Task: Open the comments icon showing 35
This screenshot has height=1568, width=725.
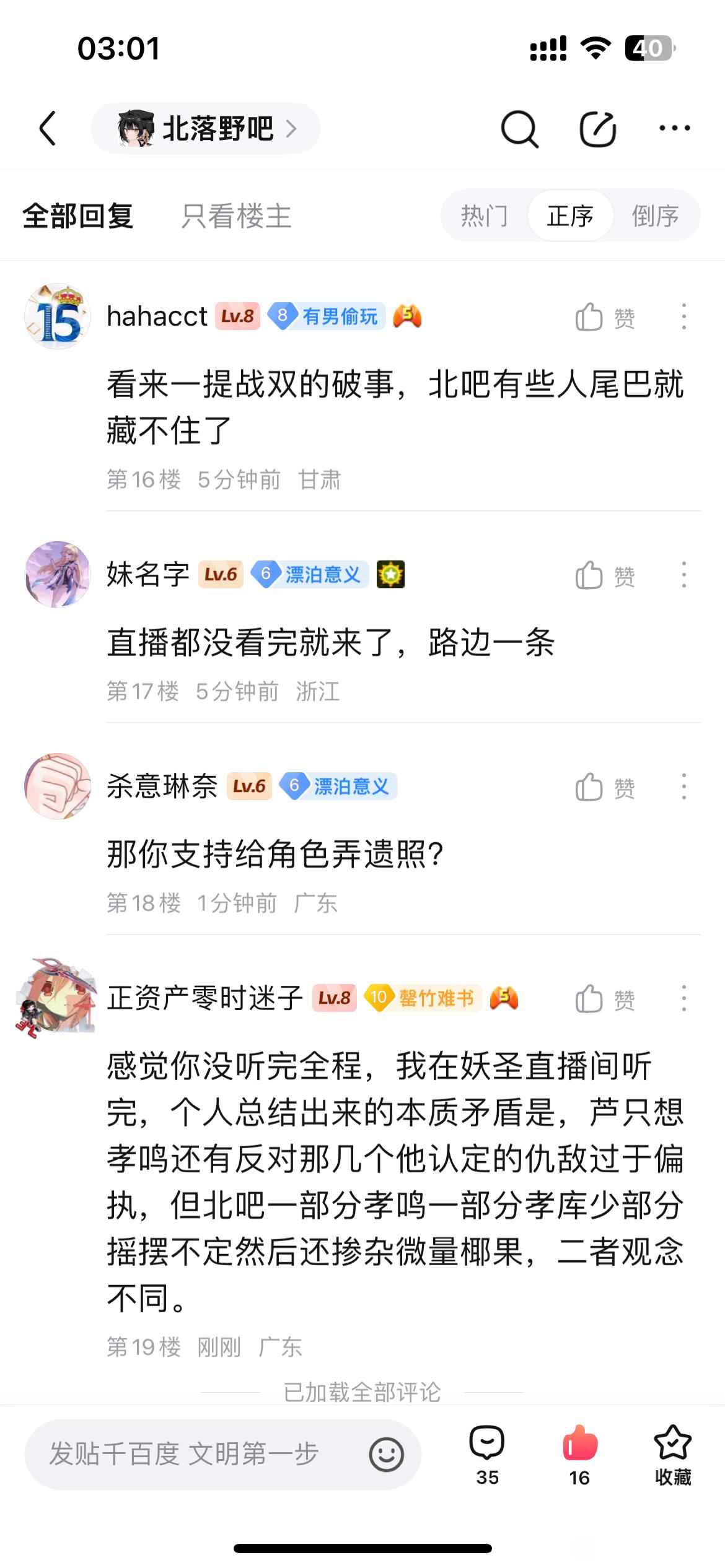Action: 487,1455
